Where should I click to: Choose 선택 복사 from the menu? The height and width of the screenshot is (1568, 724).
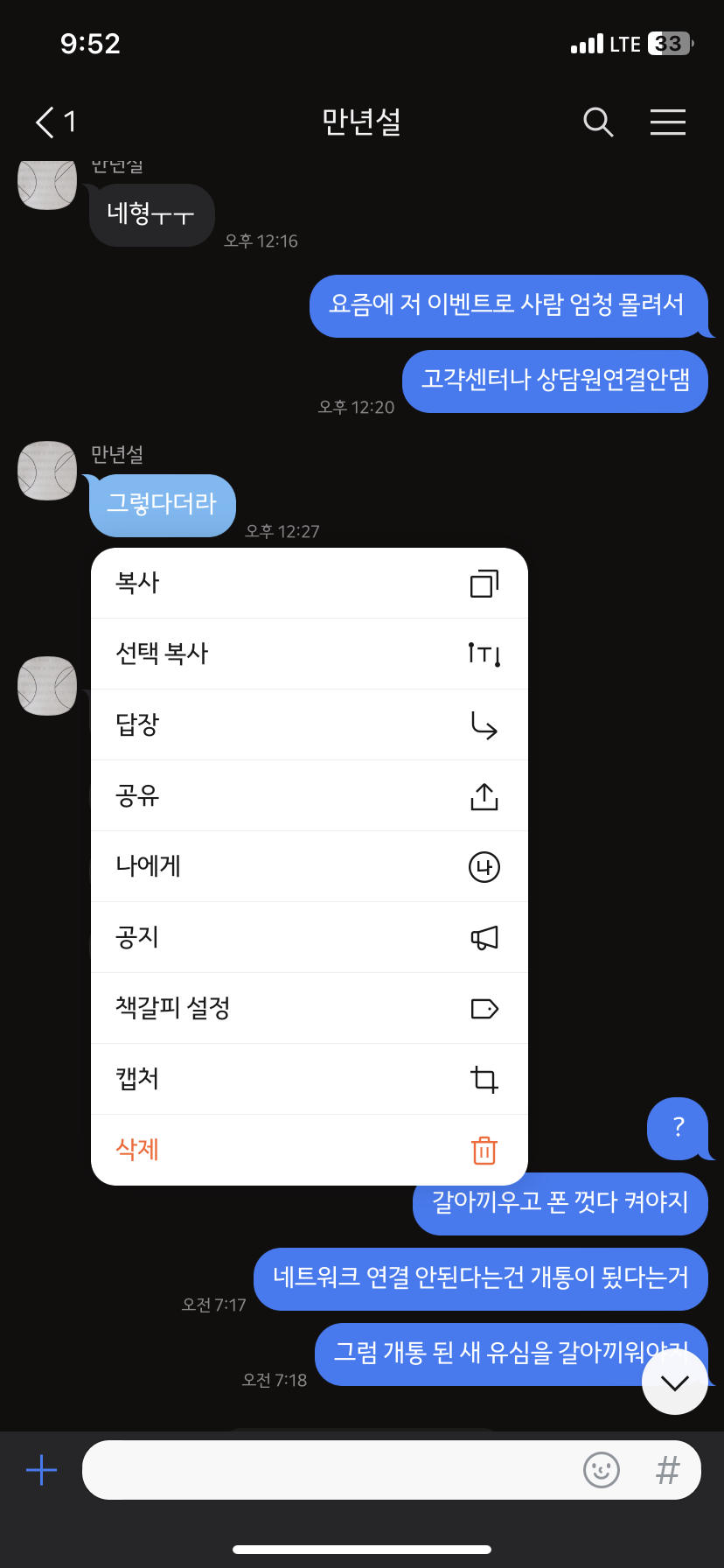[x=310, y=654]
